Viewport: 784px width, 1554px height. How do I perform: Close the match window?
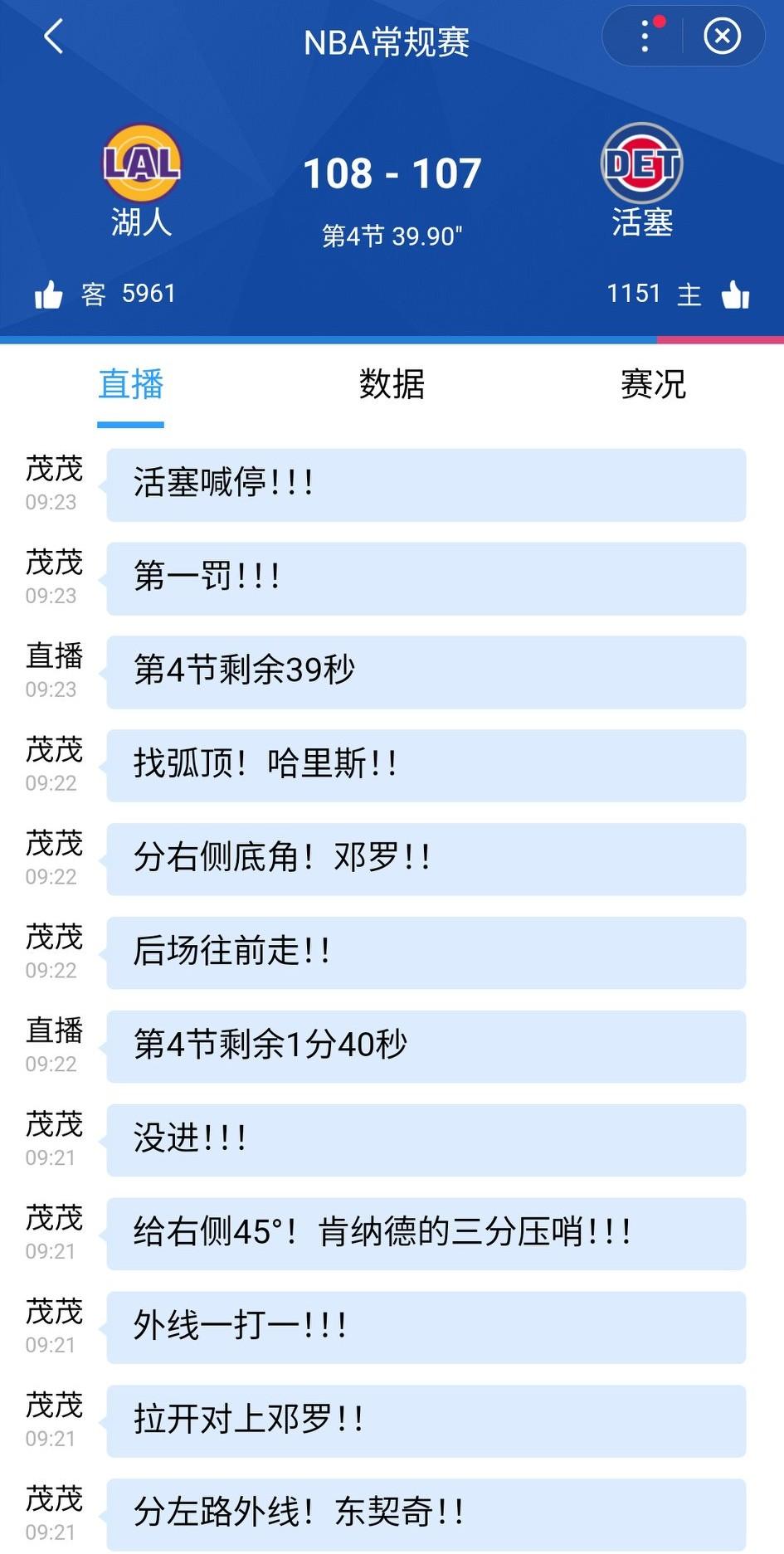pyautogui.click(x=722, y=37)
